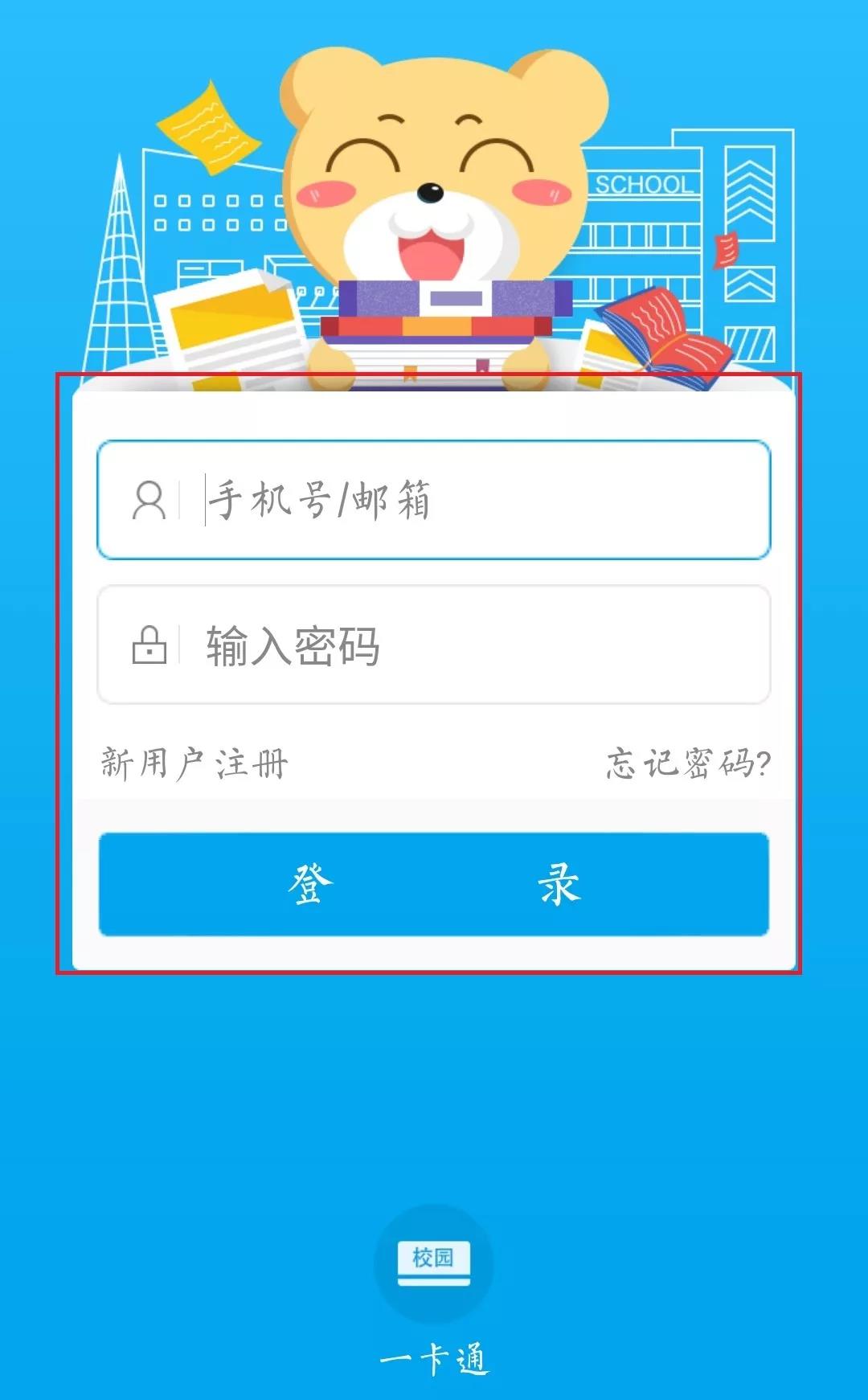Tap the 登录 button to sign in
This screenshot has height=1400, width=868.
coord(434,884)
